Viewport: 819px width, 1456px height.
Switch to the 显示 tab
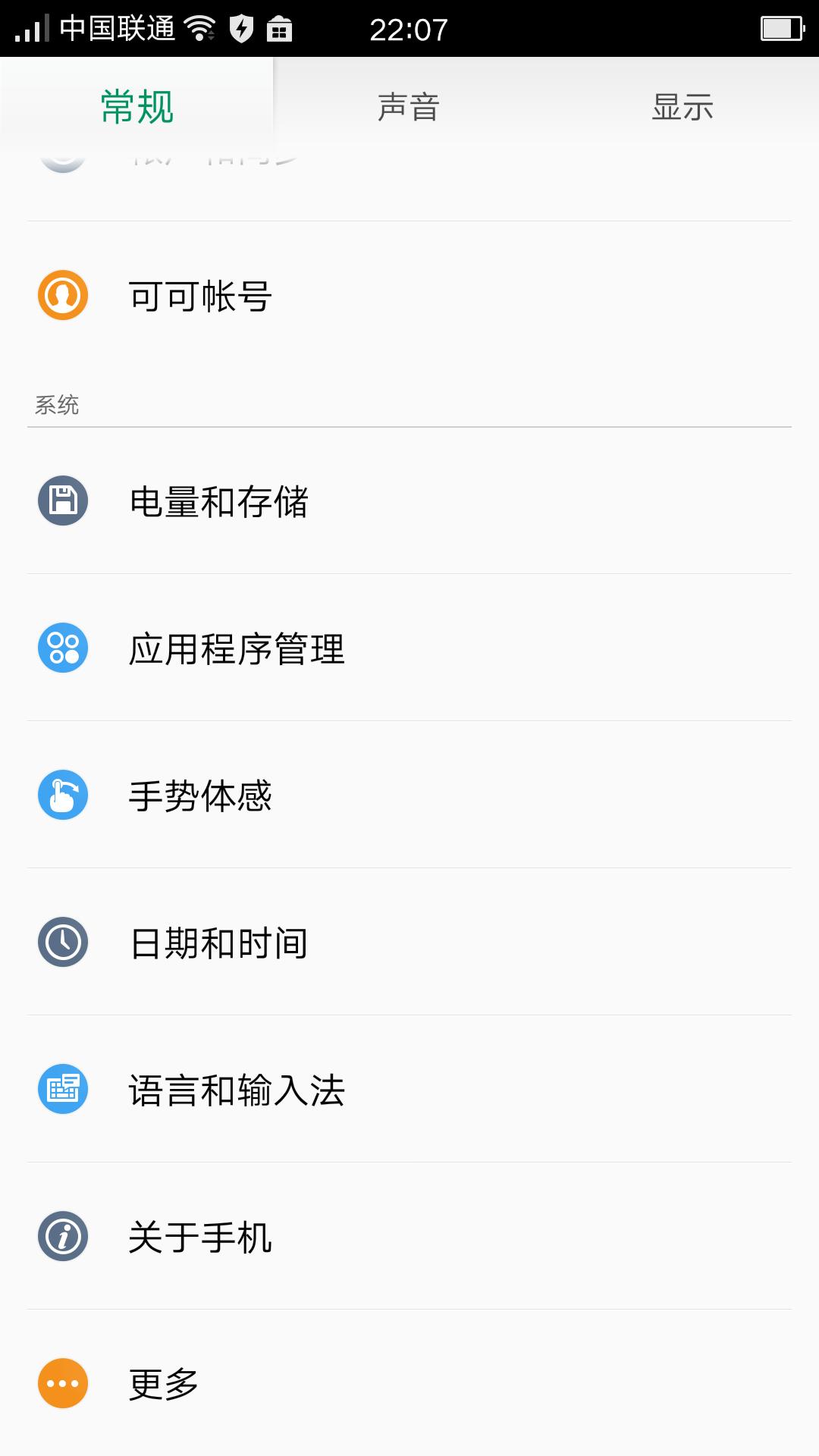coord(682,106)
